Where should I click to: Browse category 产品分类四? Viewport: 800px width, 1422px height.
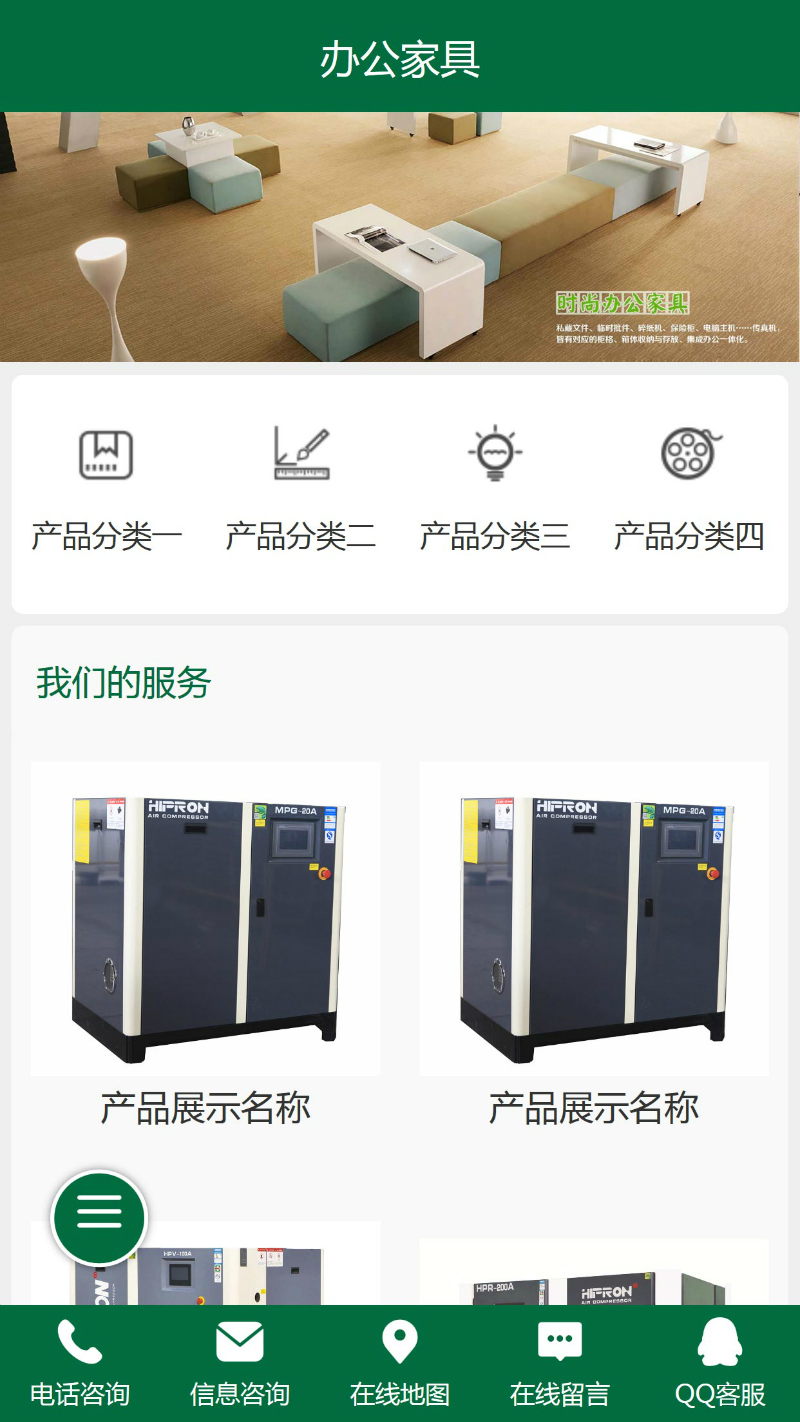point(689,492)
